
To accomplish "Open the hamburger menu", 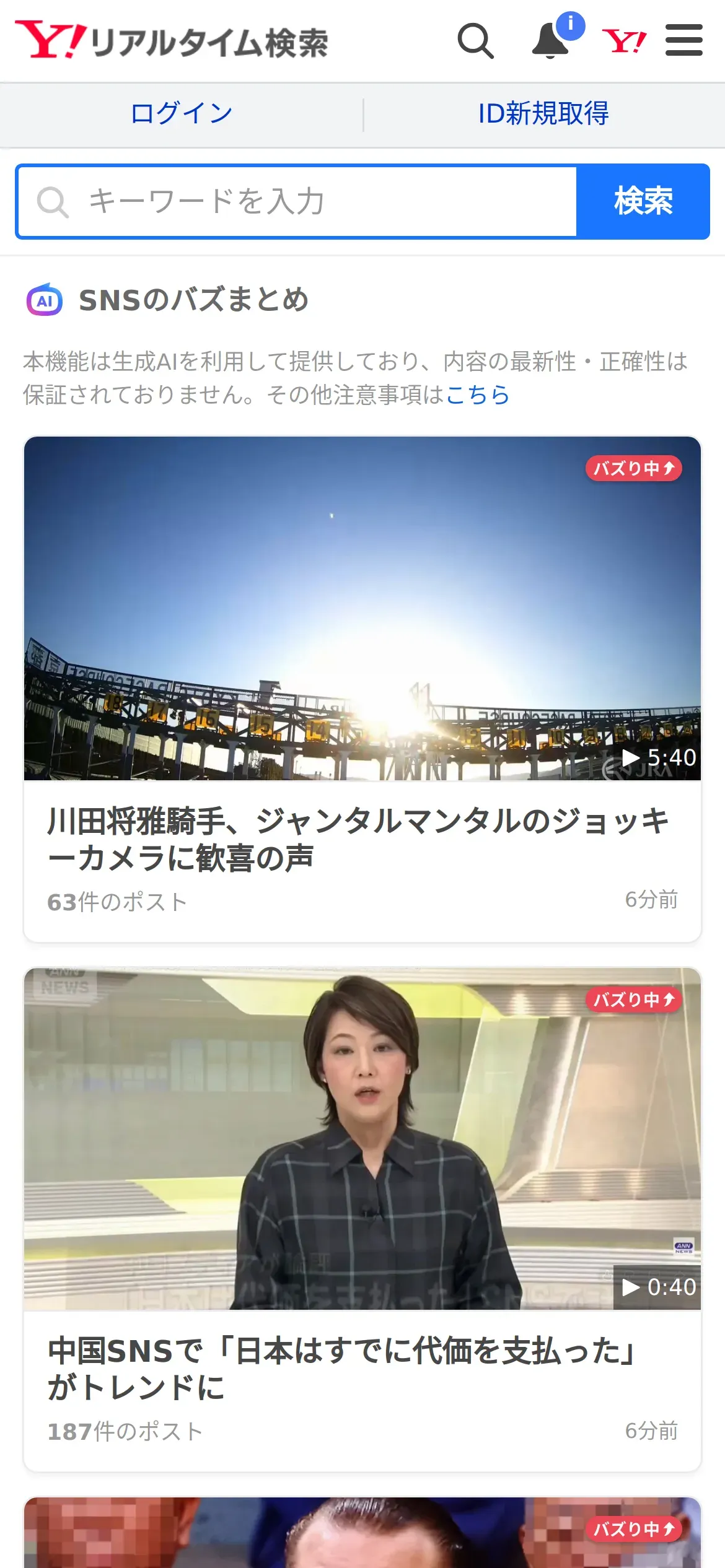I will coord(683,41).
